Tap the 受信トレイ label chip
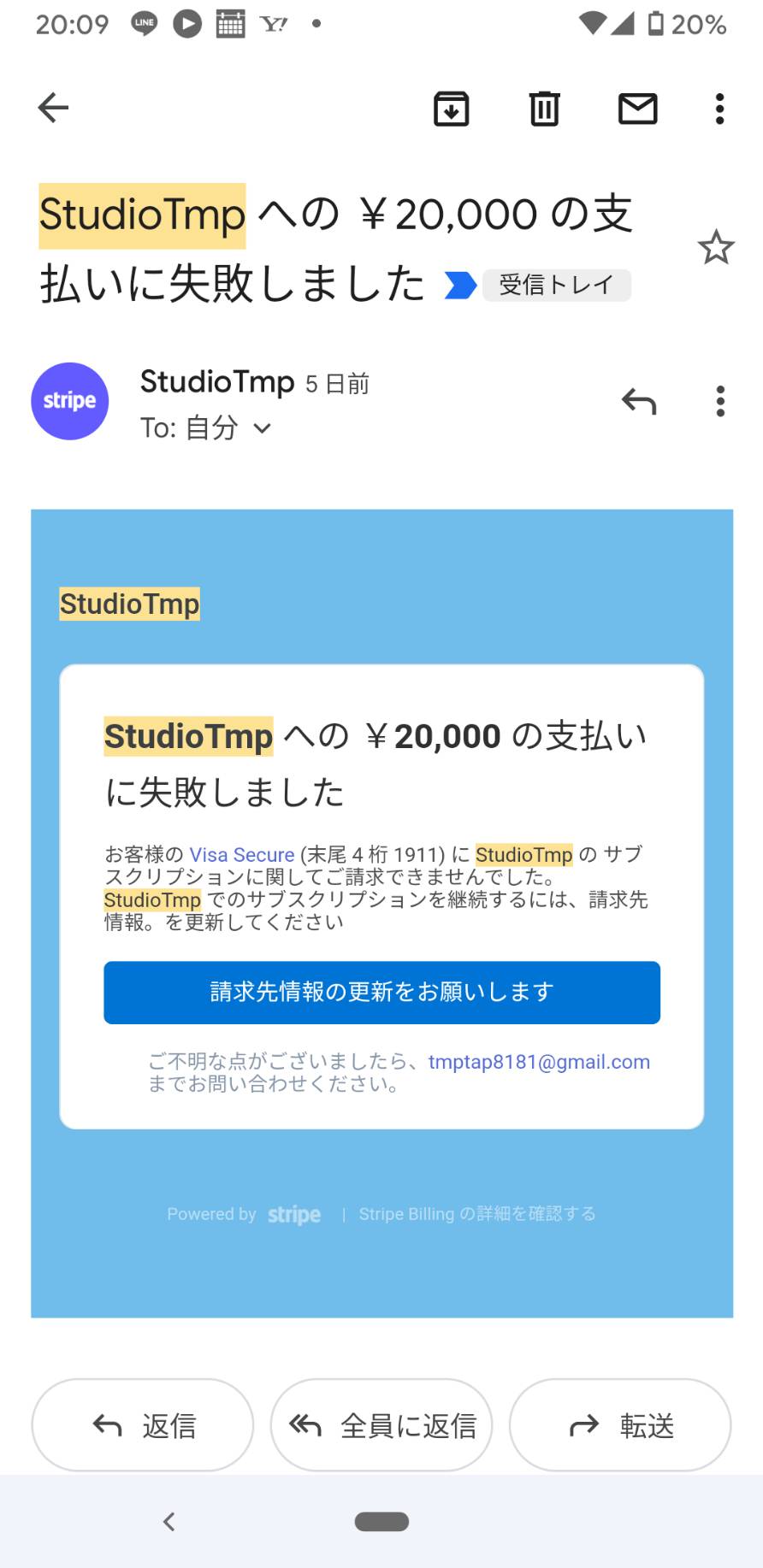Screen dimensions: 763x1568 [x=557, y=285]
